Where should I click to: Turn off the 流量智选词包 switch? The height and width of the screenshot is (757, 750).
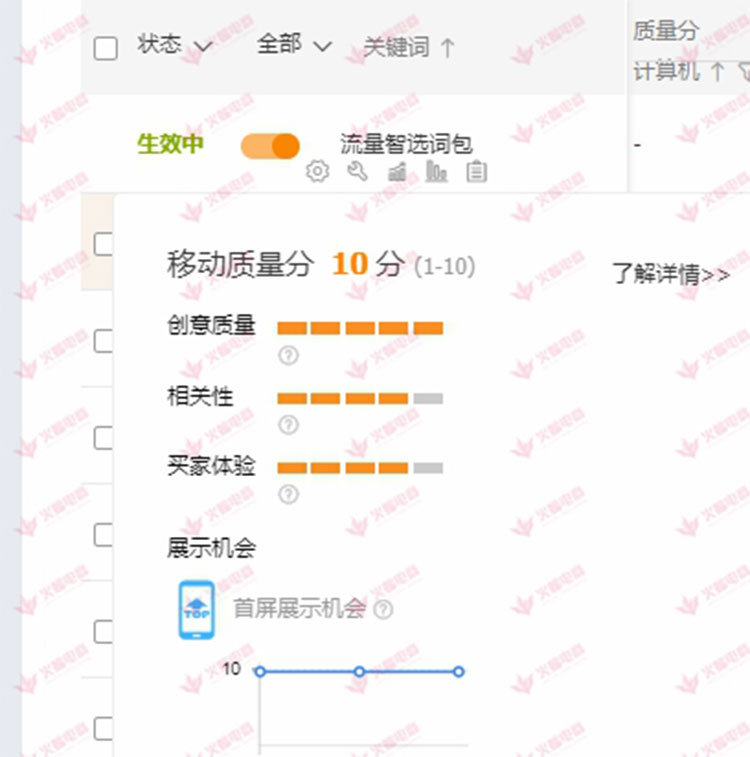(x=270, y=146)
